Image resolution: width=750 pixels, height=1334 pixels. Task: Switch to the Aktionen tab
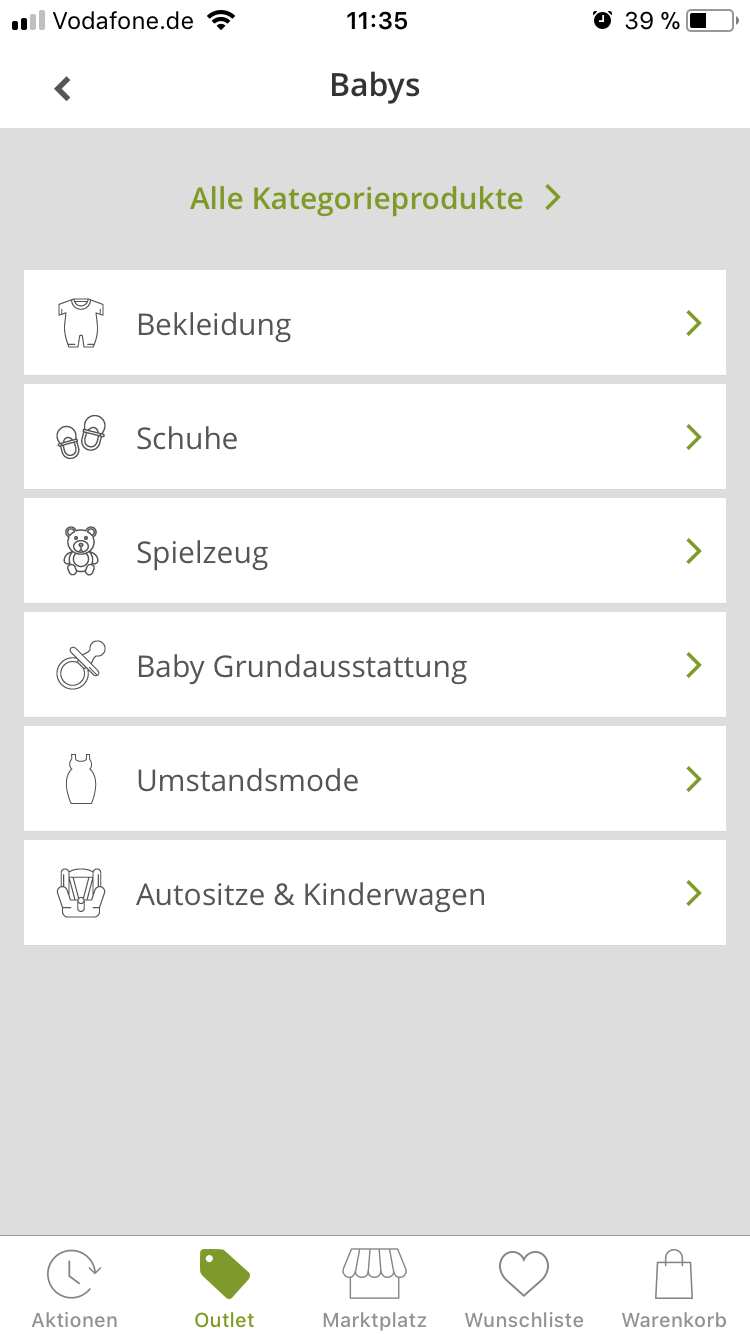click(74, 1288)
